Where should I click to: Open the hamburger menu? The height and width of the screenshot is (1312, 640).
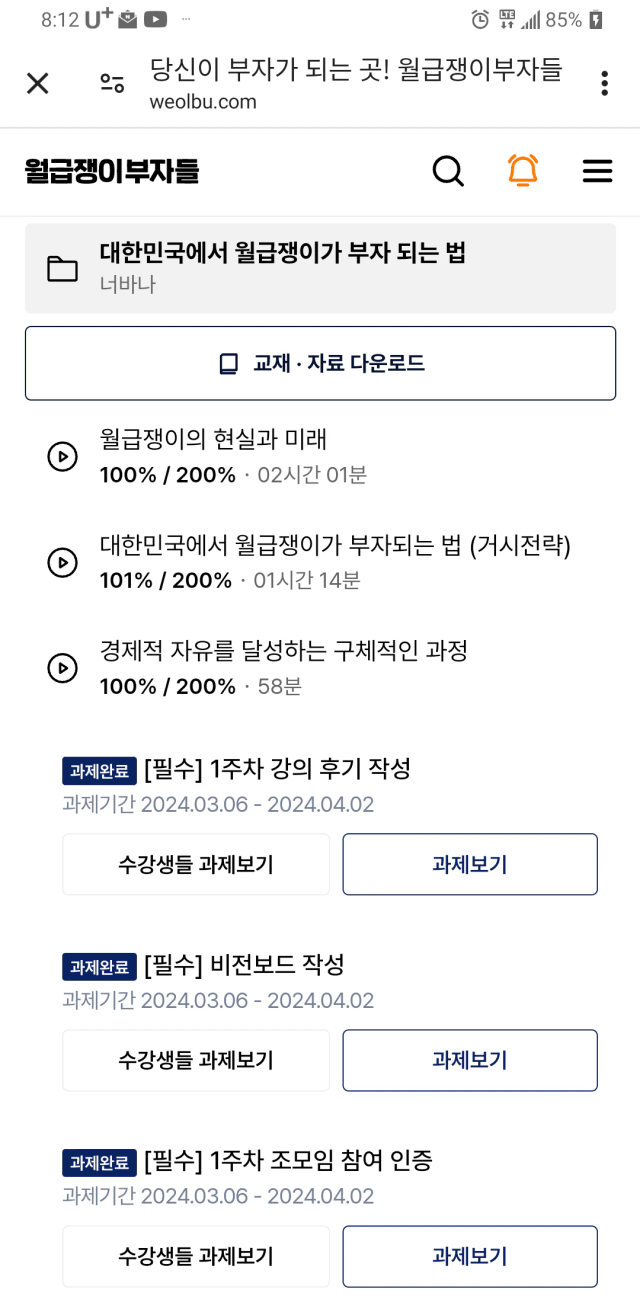pyautogui.click(x=597, y=172)
